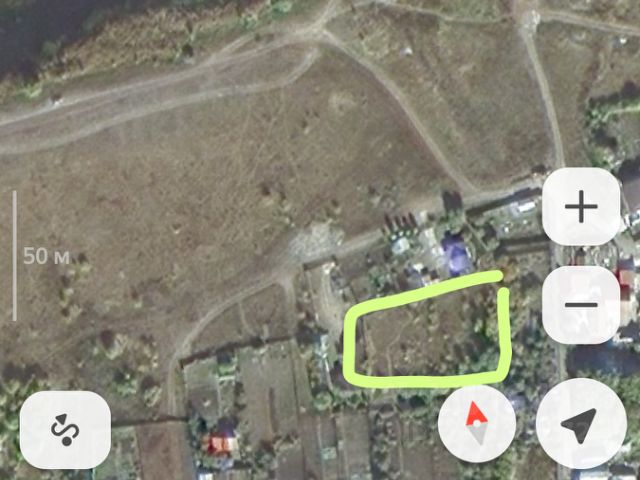Open the route planning button

[x=65, y=430]
